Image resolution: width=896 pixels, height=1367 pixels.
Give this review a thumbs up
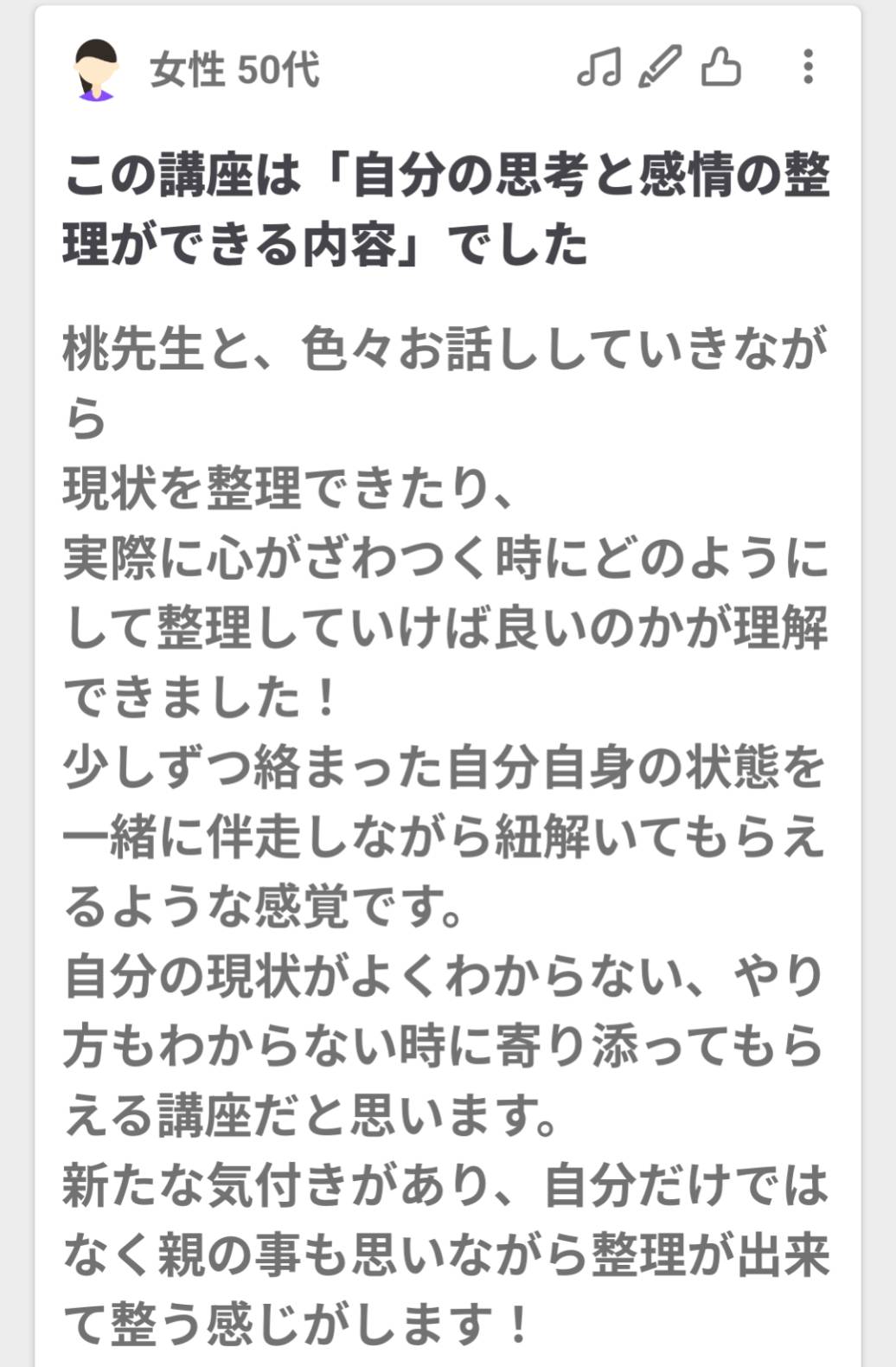(x=720, y=67)
